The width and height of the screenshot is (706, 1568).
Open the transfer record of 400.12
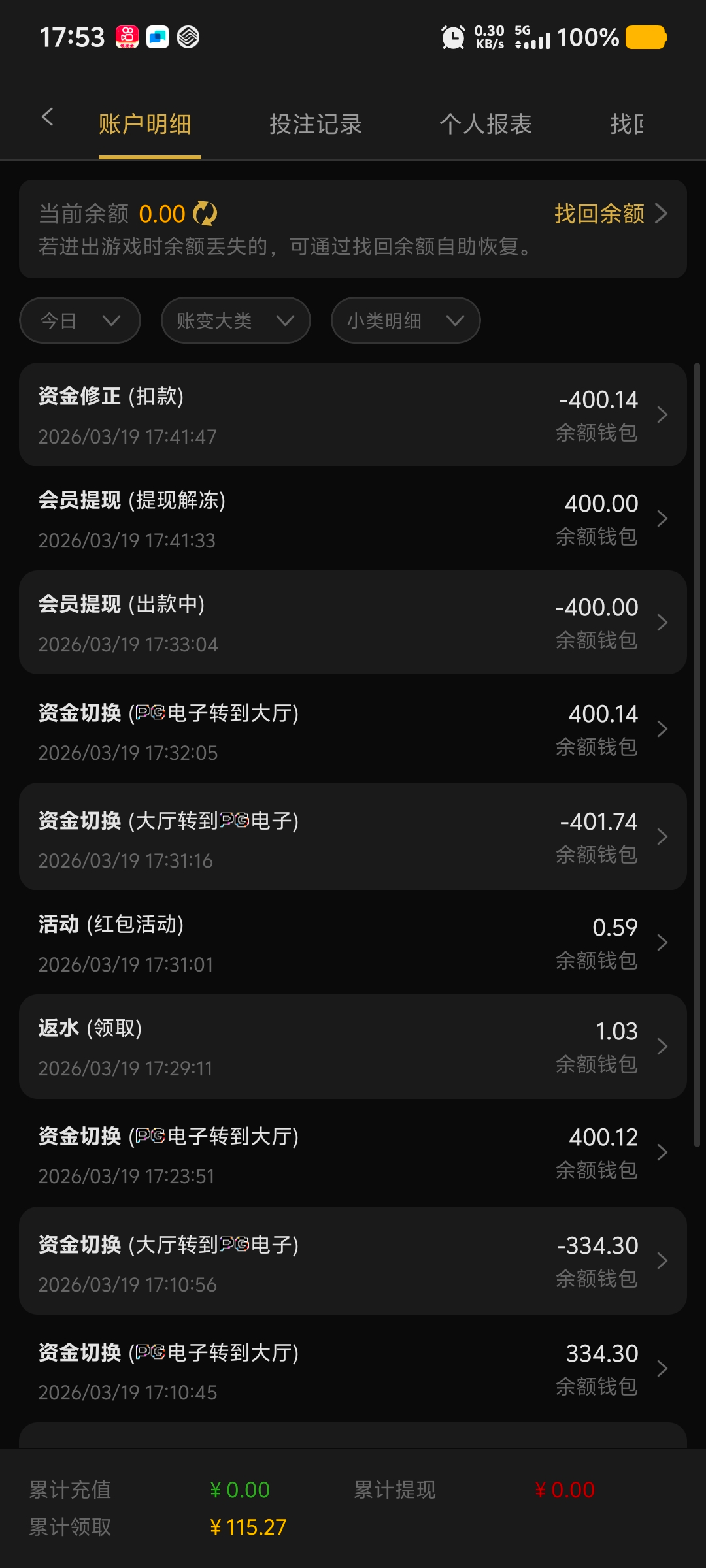click(x=353, y=1153)
